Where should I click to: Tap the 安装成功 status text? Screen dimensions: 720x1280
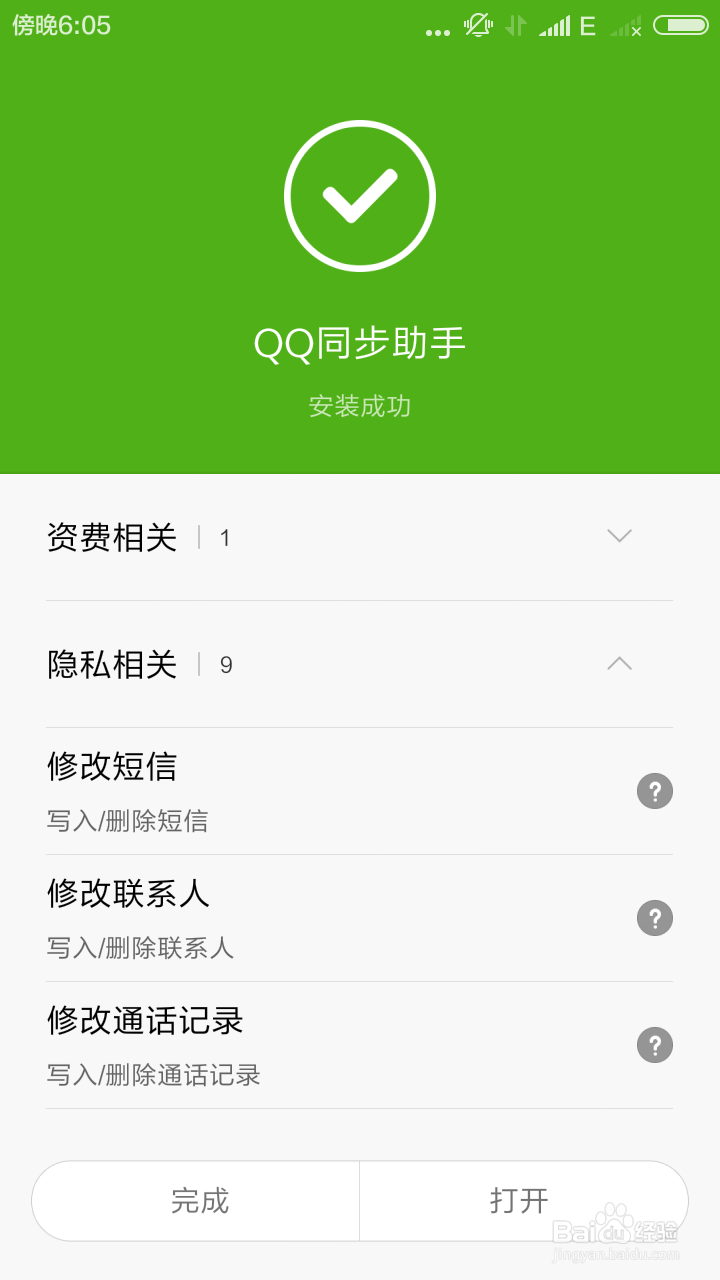point(360,406)
